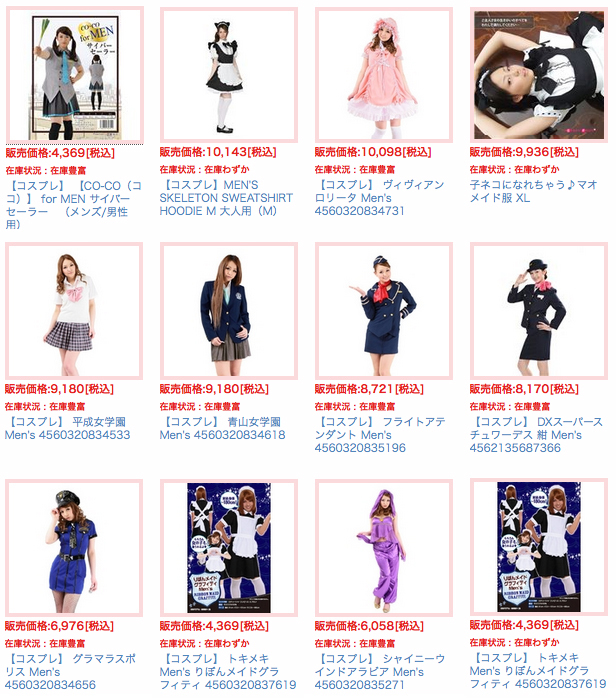View the 青山女学園 Men's product link

(223, 428)
